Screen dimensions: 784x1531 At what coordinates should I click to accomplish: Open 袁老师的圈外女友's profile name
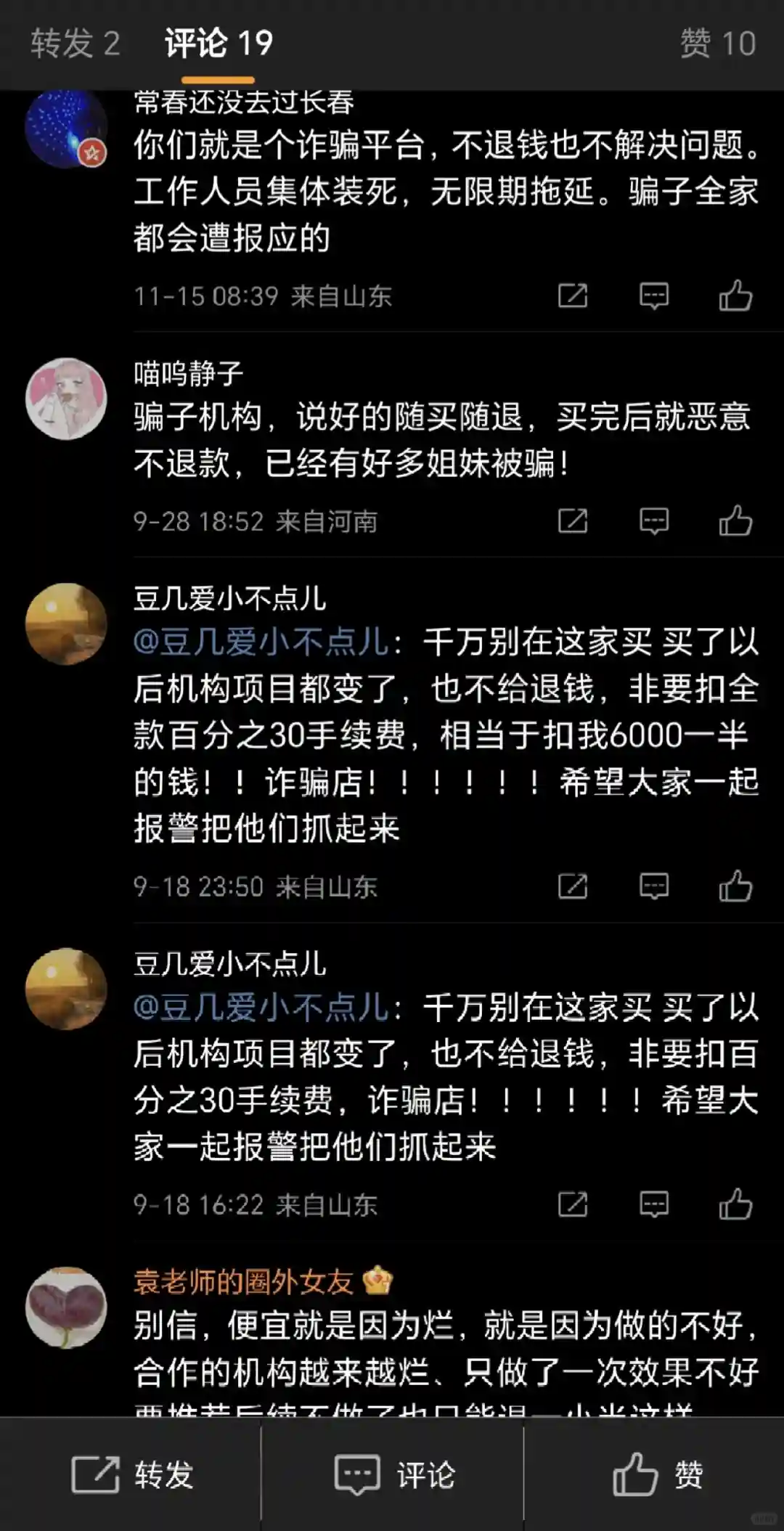tap(243, 1282)
